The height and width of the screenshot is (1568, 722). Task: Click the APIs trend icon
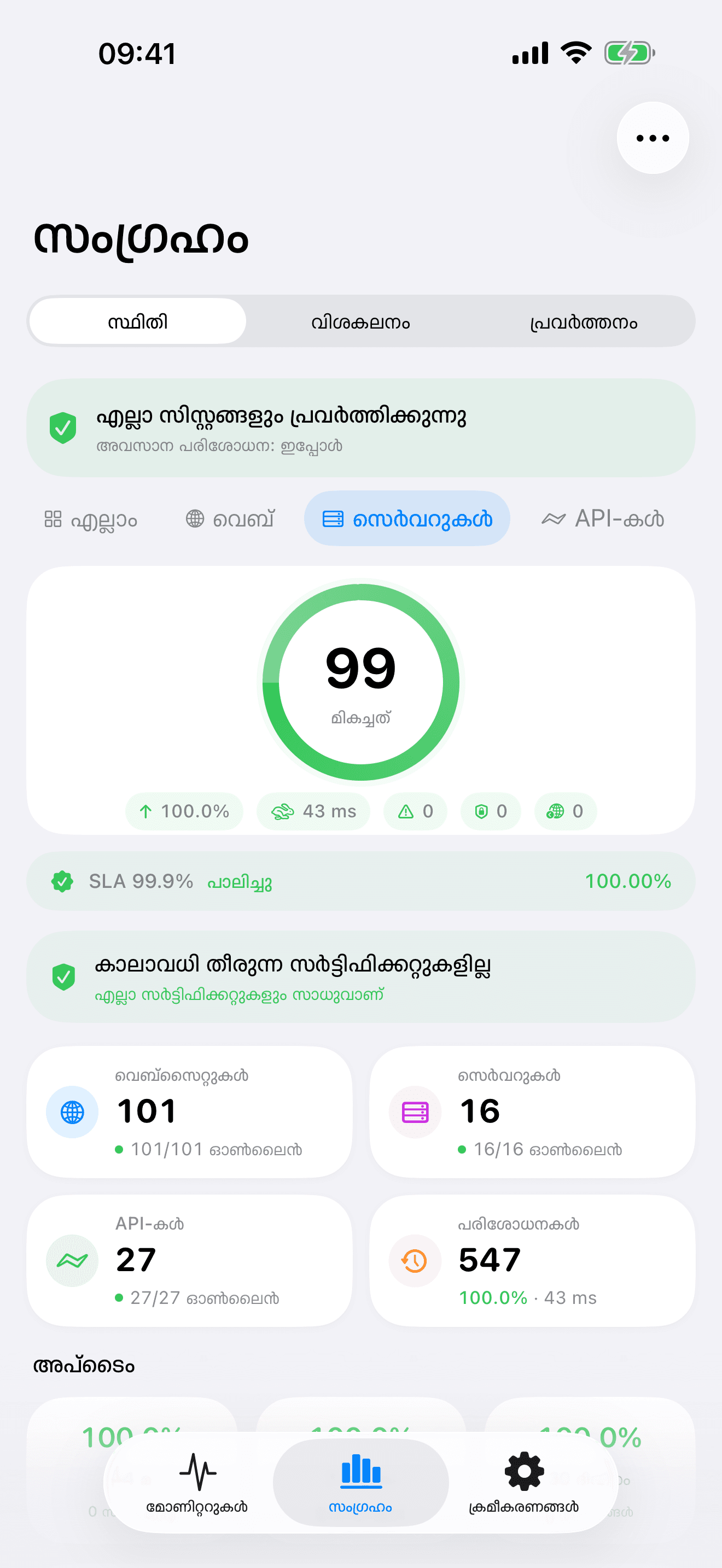pyautogui.click(x=72, y=1261)
